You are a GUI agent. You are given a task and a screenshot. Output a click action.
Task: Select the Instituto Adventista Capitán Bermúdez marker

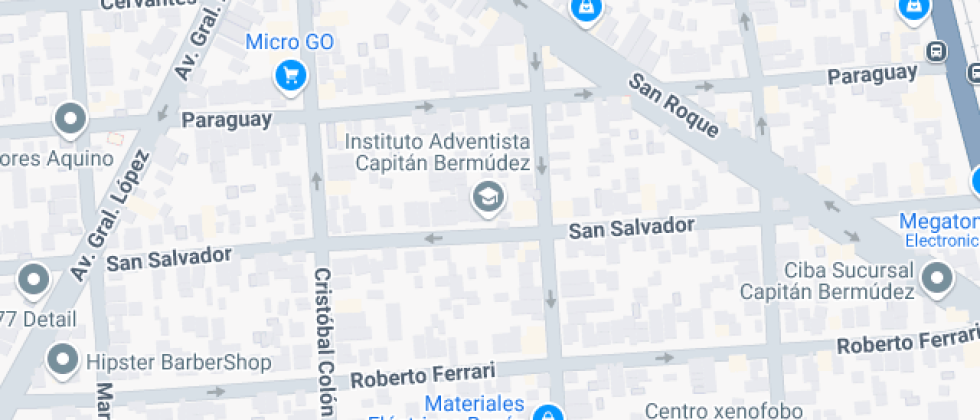click(x=488, y=197)
